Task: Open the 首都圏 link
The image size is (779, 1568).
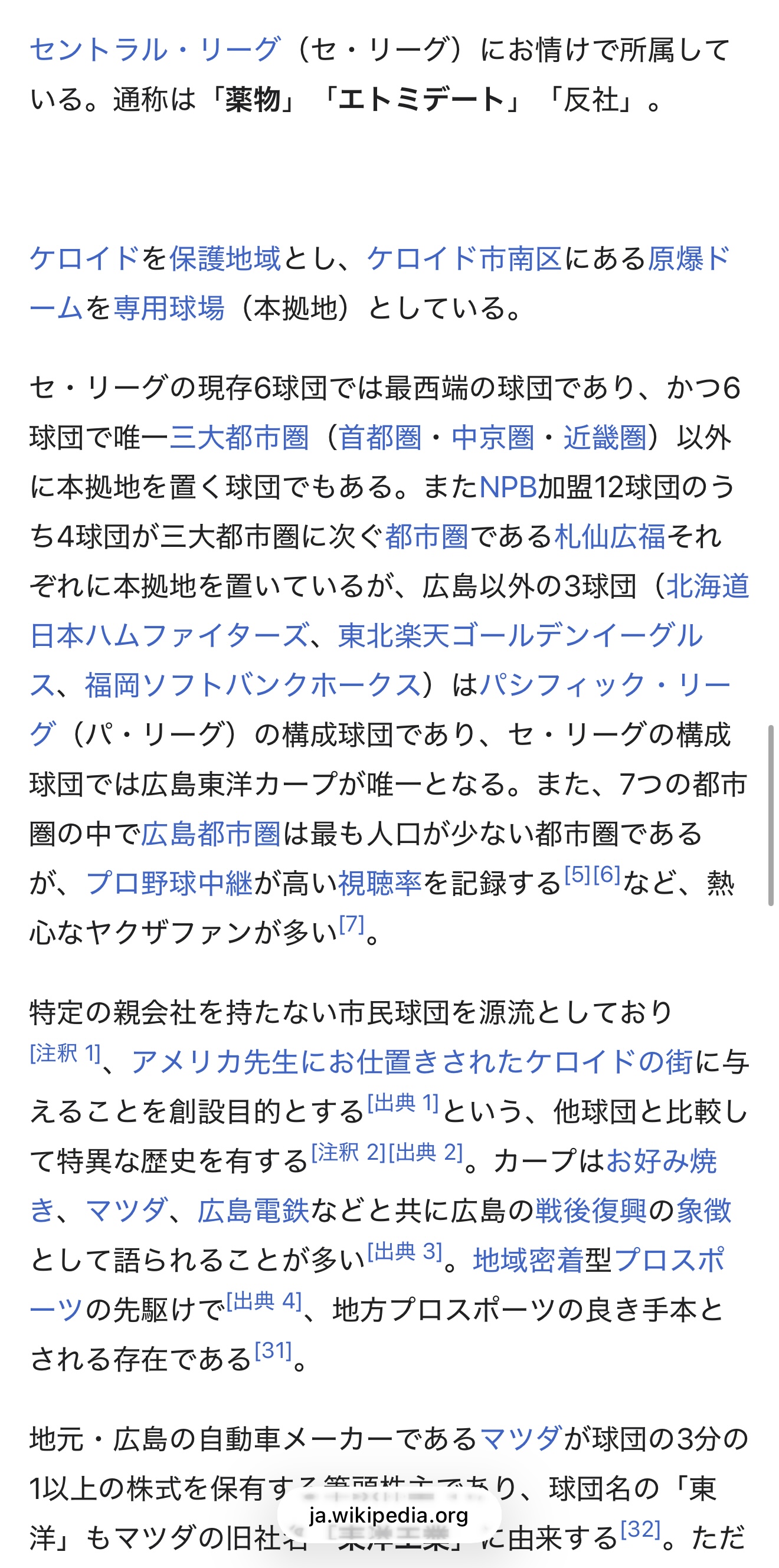Action: coord(380,438)
